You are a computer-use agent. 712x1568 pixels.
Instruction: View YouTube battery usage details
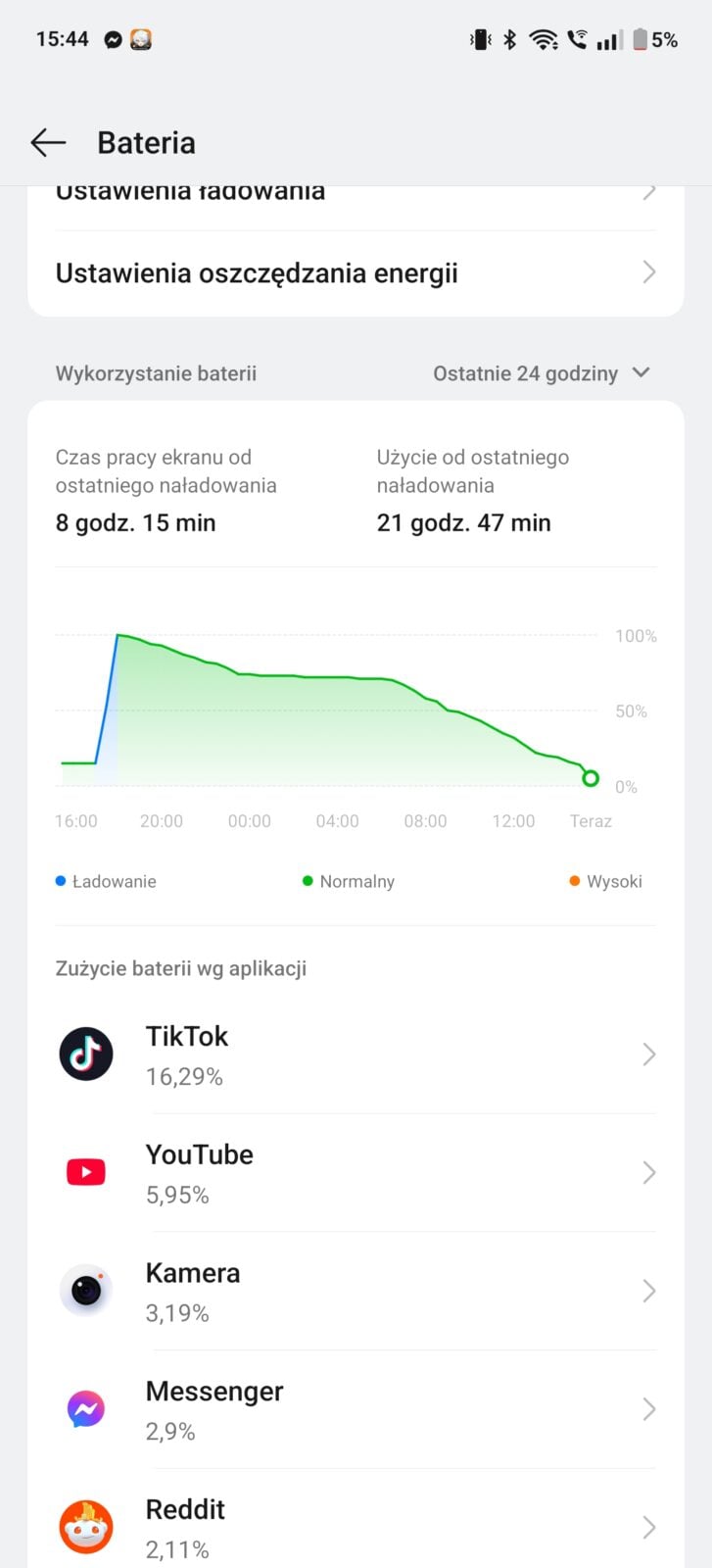(355, 1173)
